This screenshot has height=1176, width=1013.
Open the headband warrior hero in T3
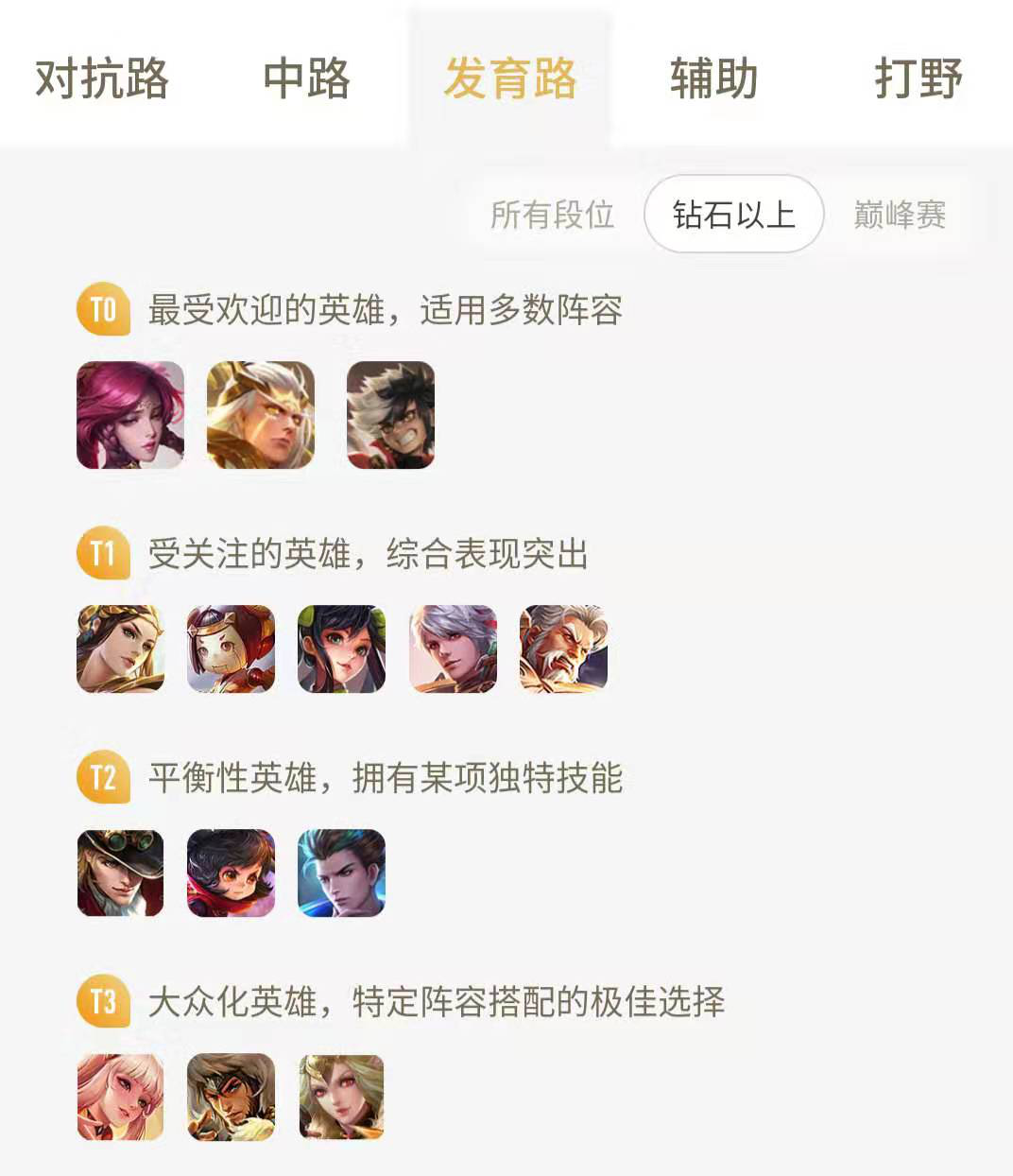[231, 1097]
